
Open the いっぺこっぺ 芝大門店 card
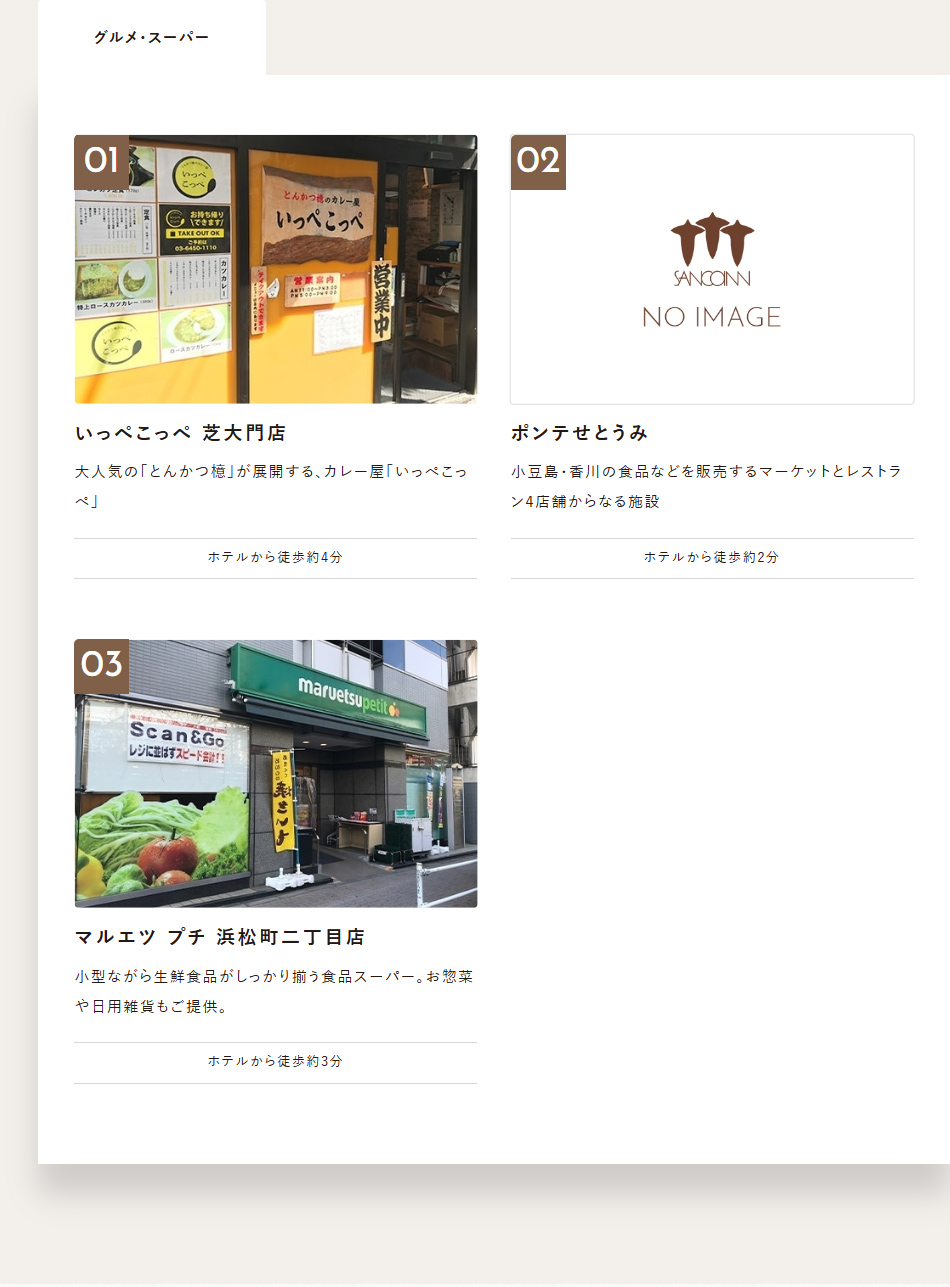click(x=275, y=270)
